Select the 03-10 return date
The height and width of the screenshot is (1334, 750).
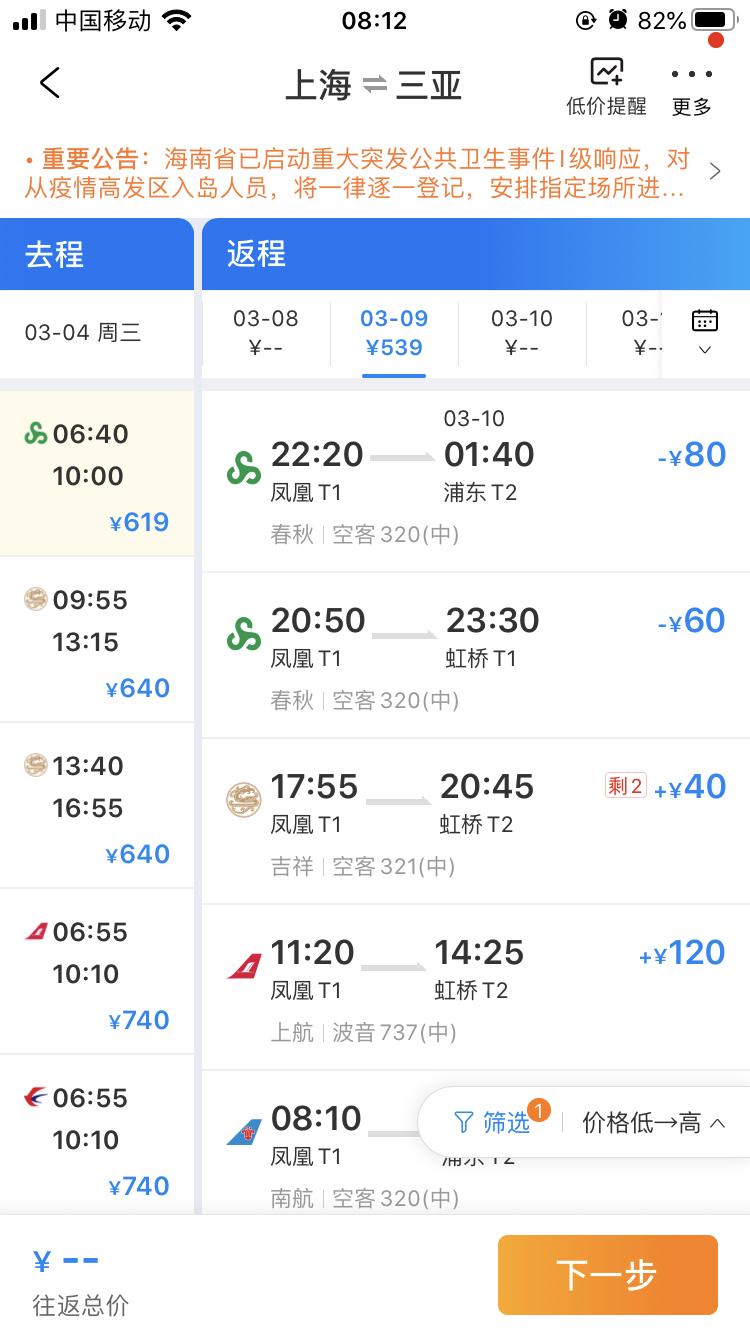[522, 333]
